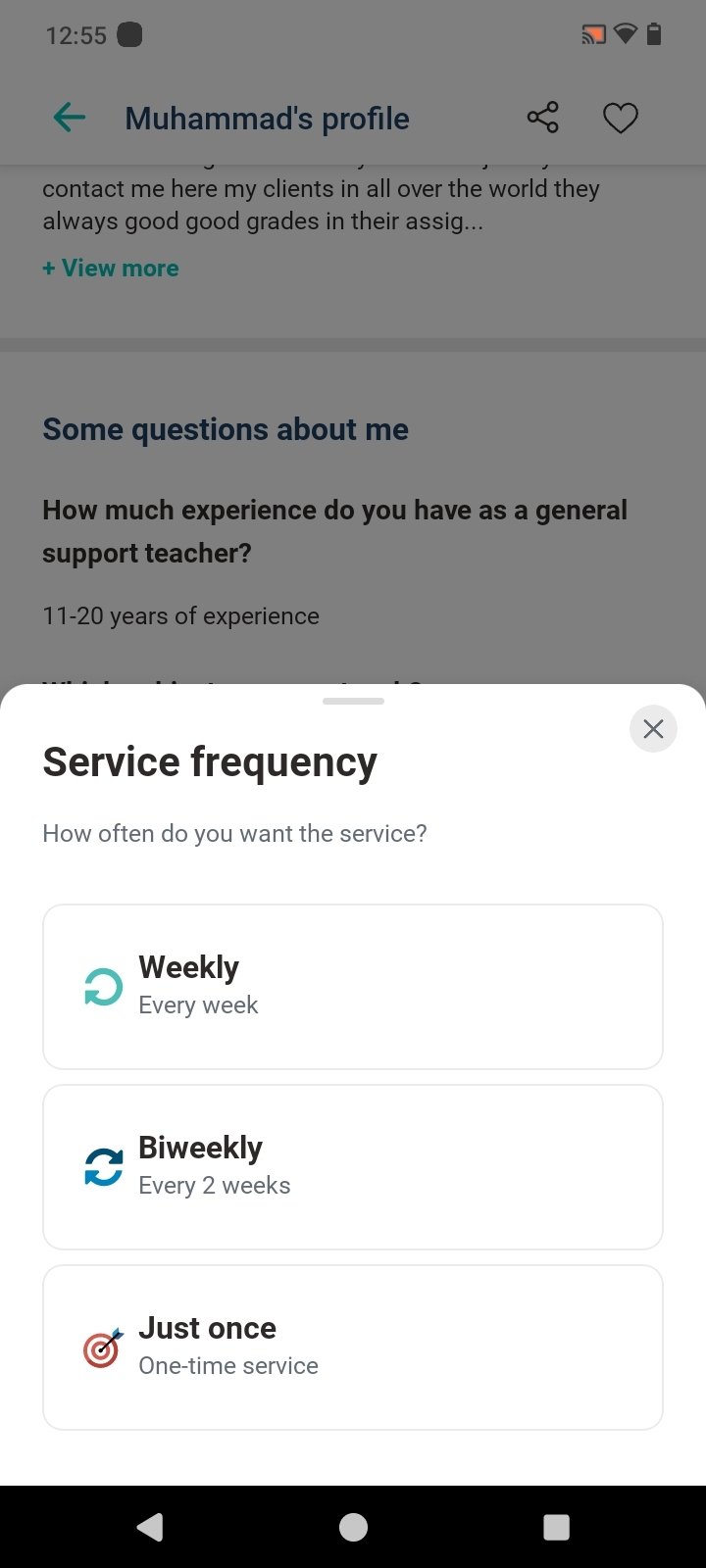
Task: Close the Service frequency sheet
Action: (653, 729)
